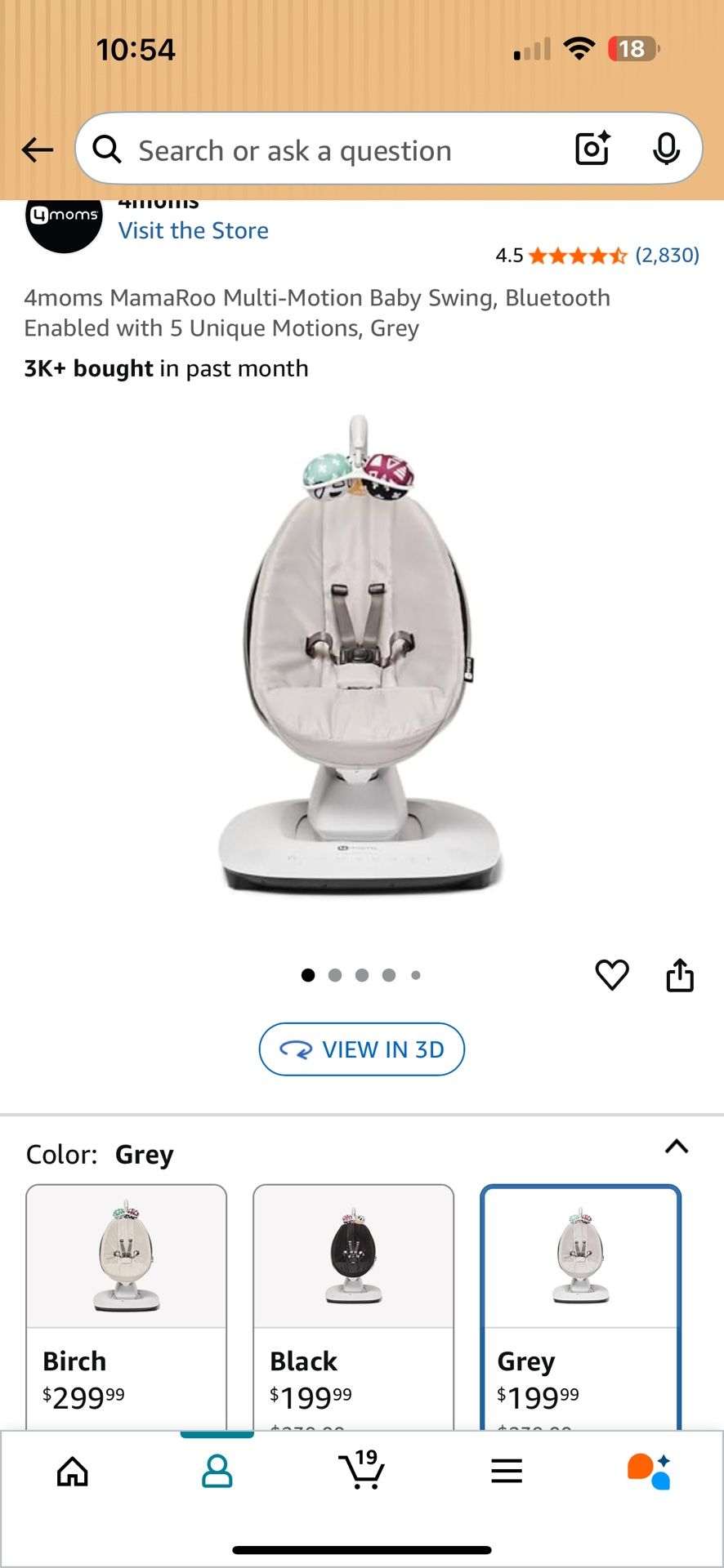Add swing to your wishlist
Screen dimensions: 724x1568
pos(611,973)
